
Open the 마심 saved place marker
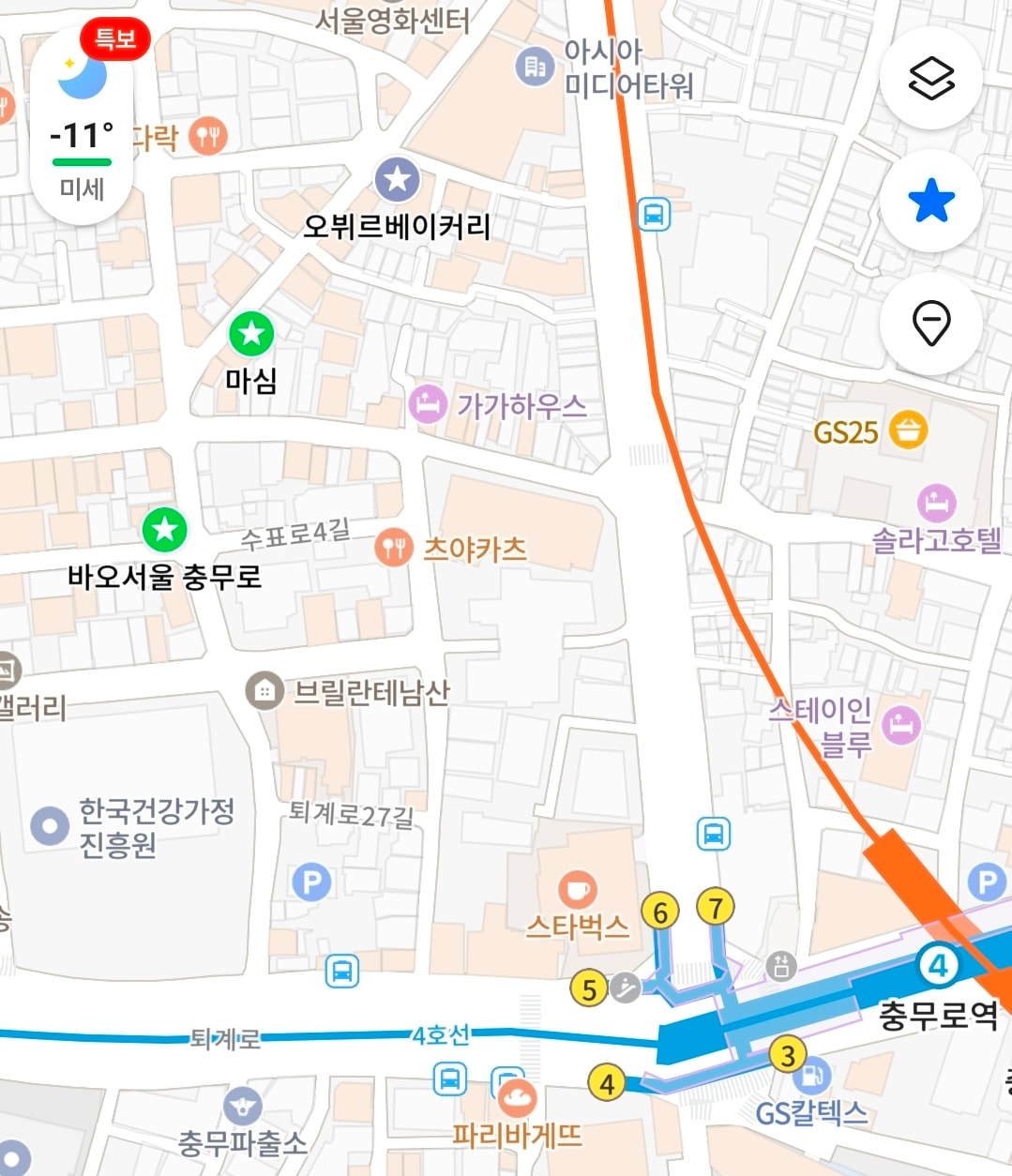(251, 335)
